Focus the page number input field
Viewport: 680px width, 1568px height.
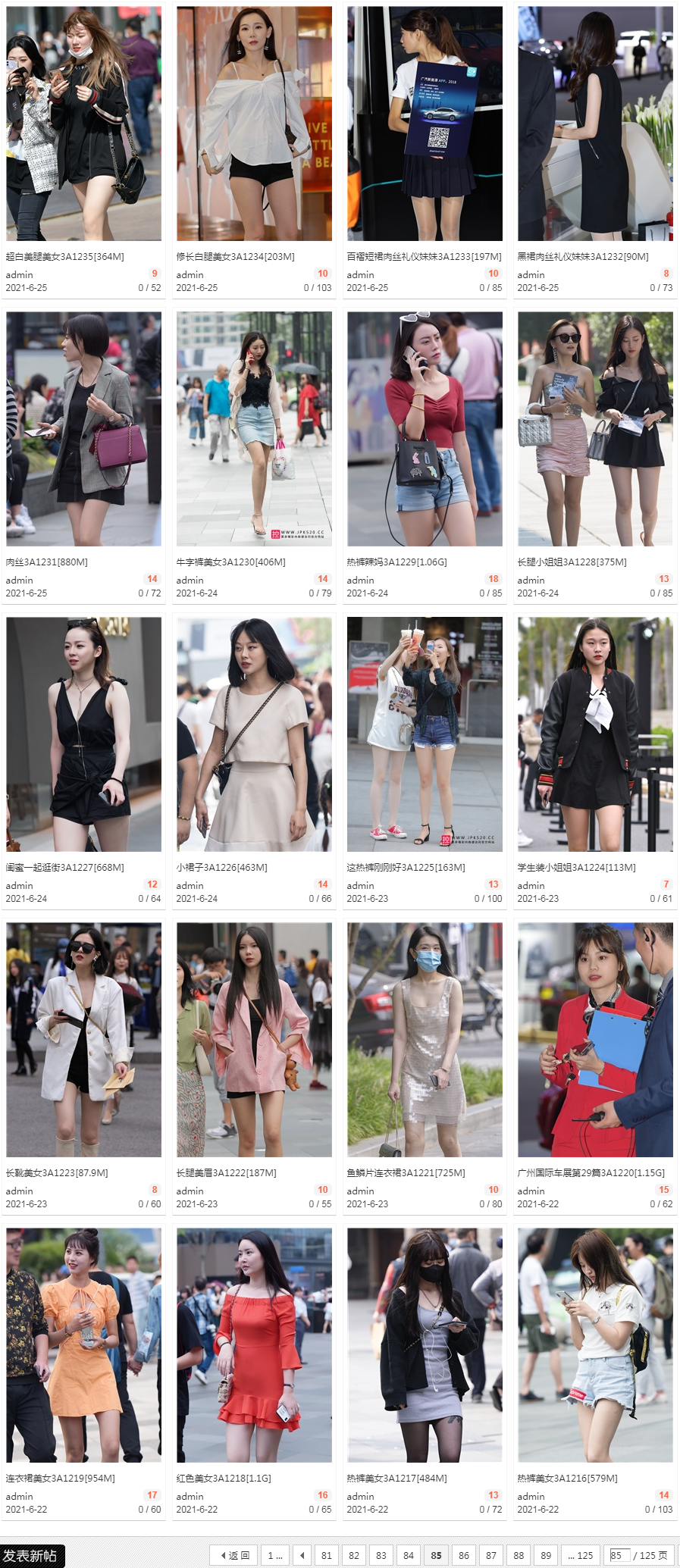619,1556
